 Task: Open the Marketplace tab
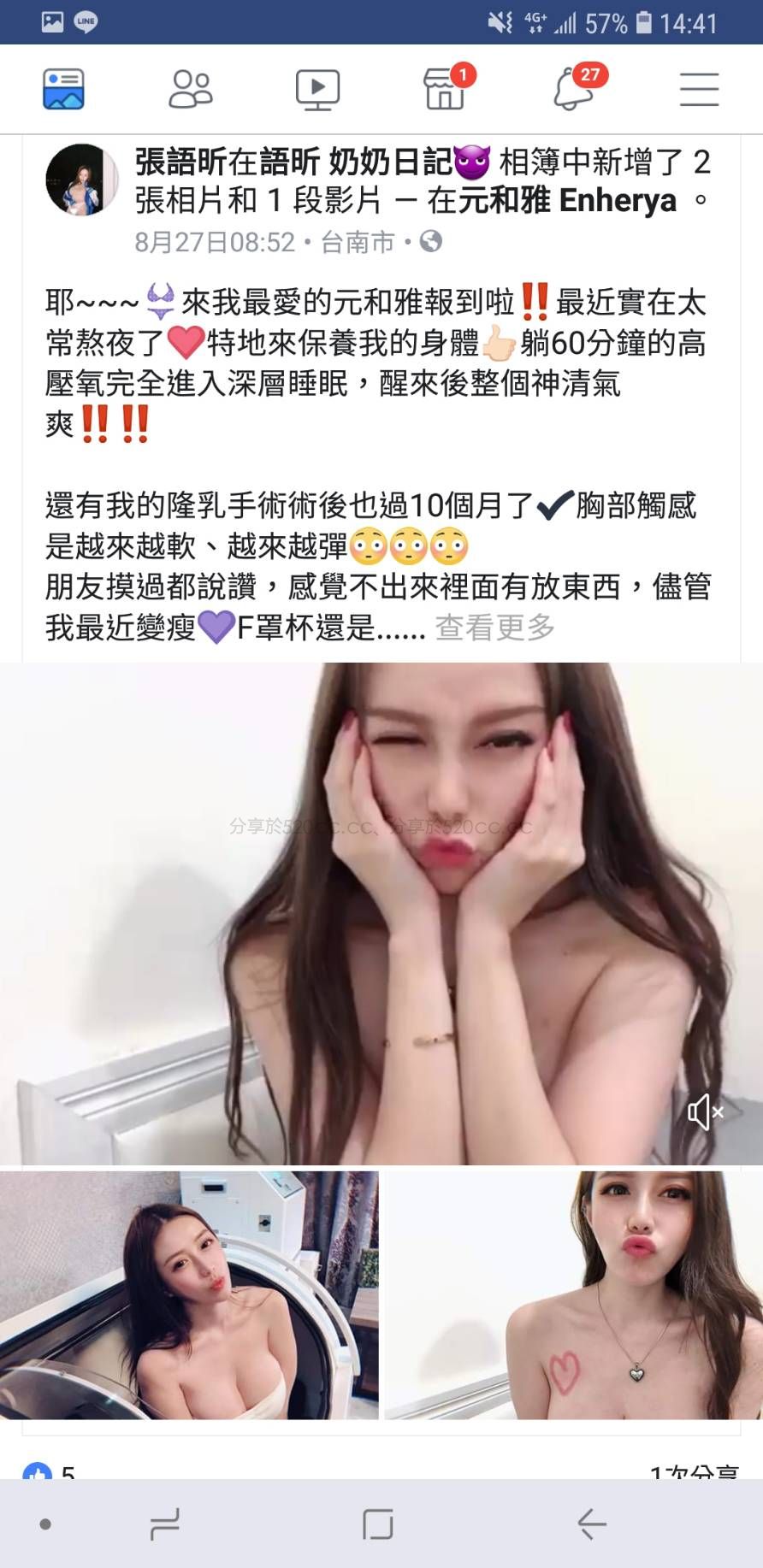[445, 89]
